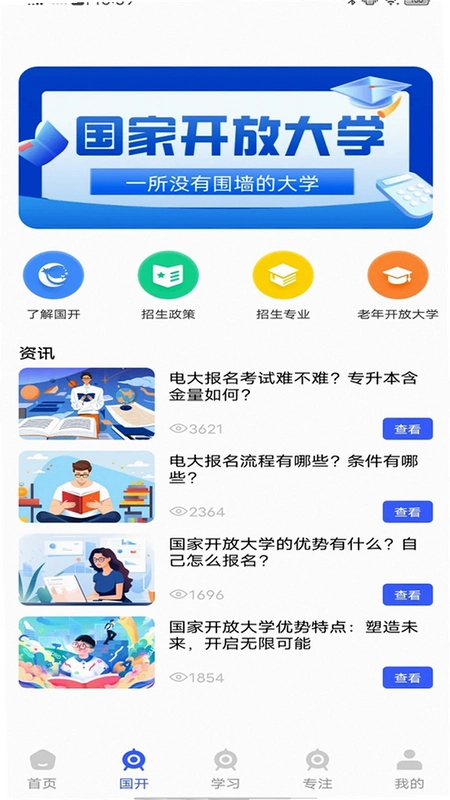Switch to the 学习 tab

tap(225, 769)
